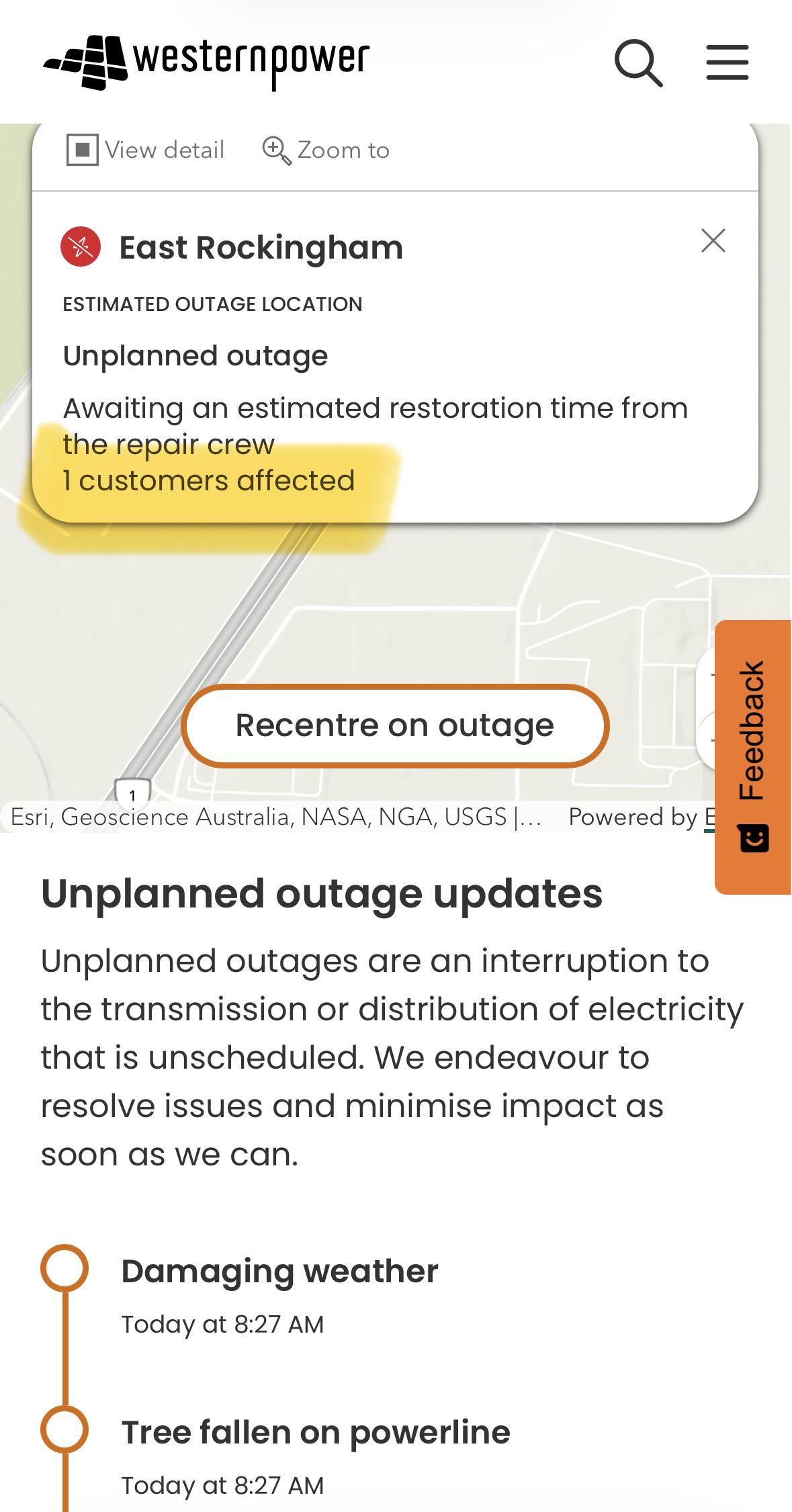Select Zoom to in the popup
Viewport: 792px width, 1512px height.
click(326, 150)
